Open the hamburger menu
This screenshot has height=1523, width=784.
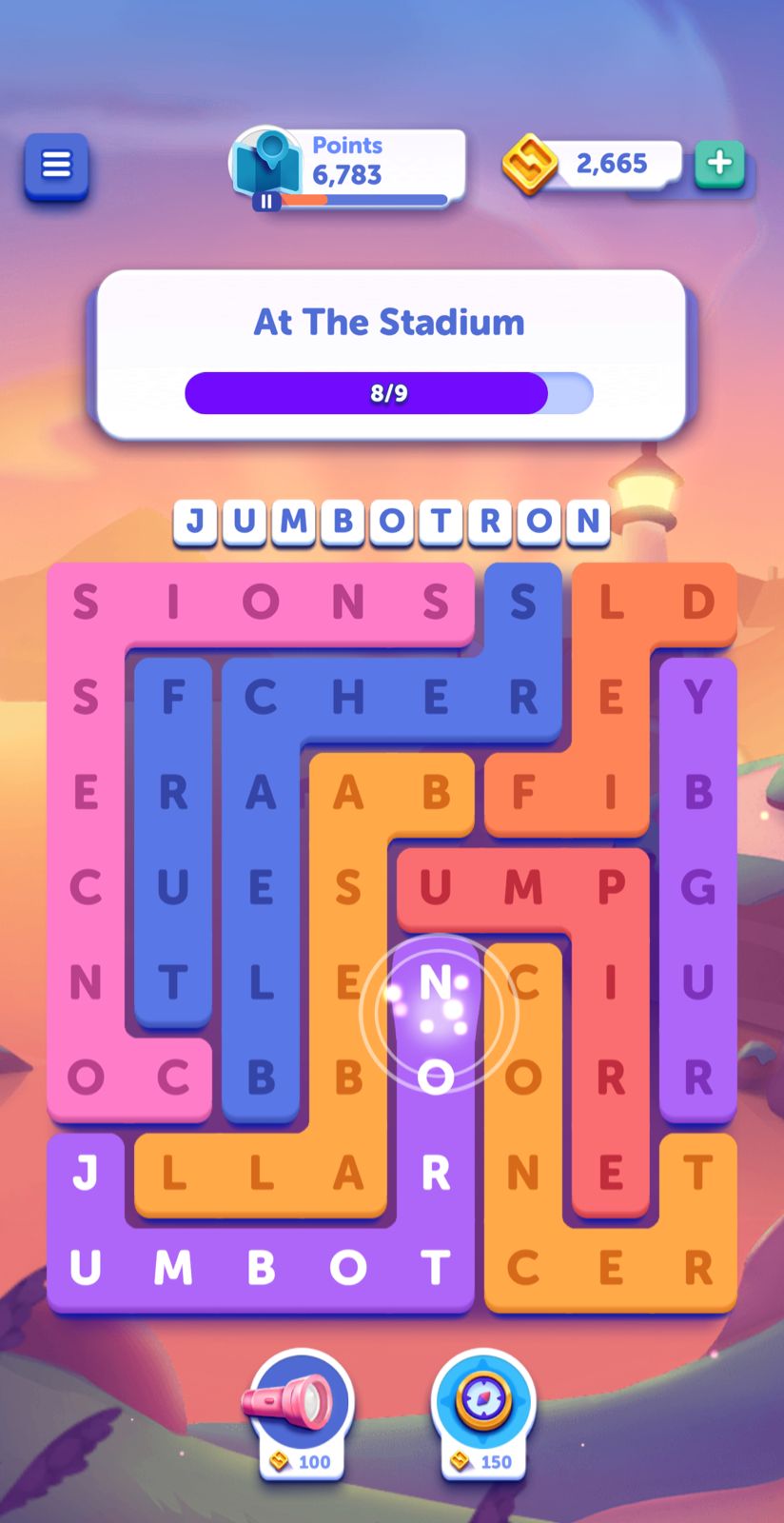tap(56, 166)
